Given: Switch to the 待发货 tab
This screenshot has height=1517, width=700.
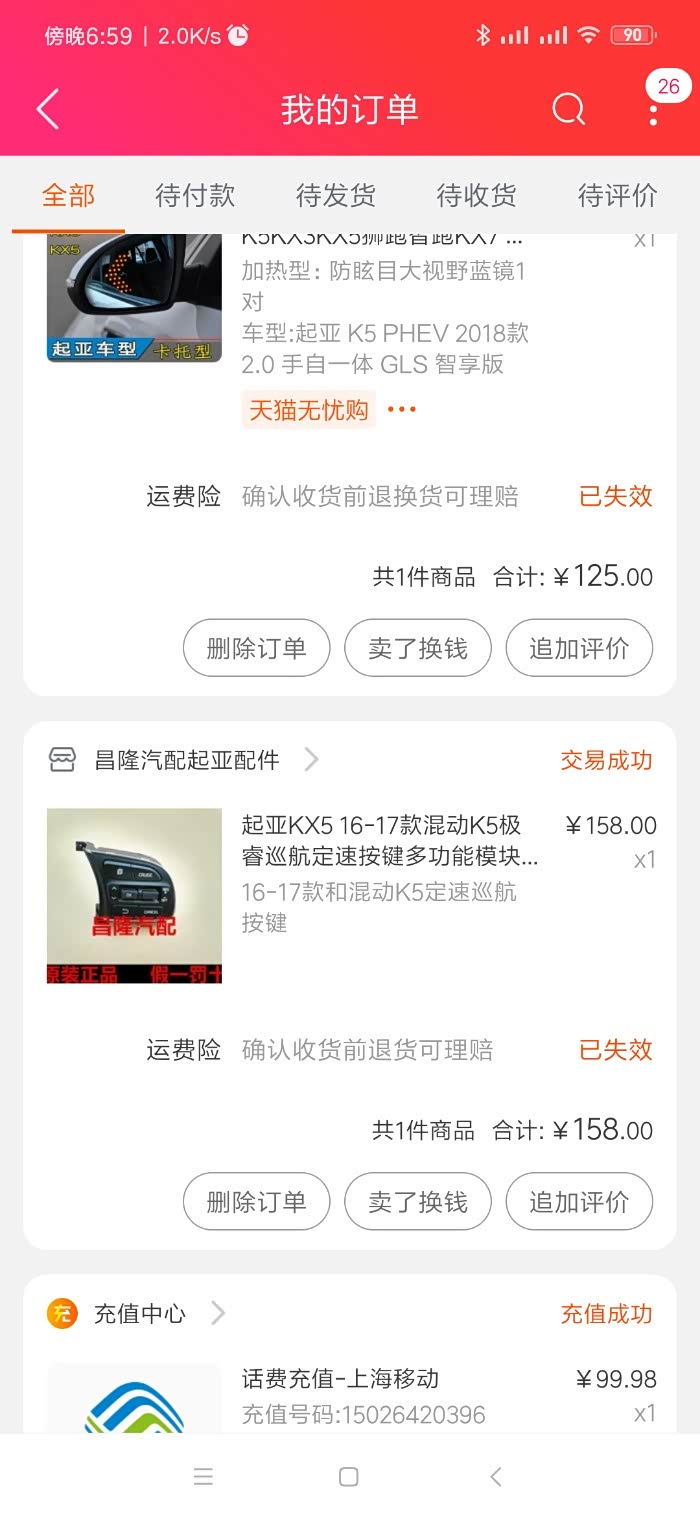Looking at the screenshot, I should tap(336, 195).
